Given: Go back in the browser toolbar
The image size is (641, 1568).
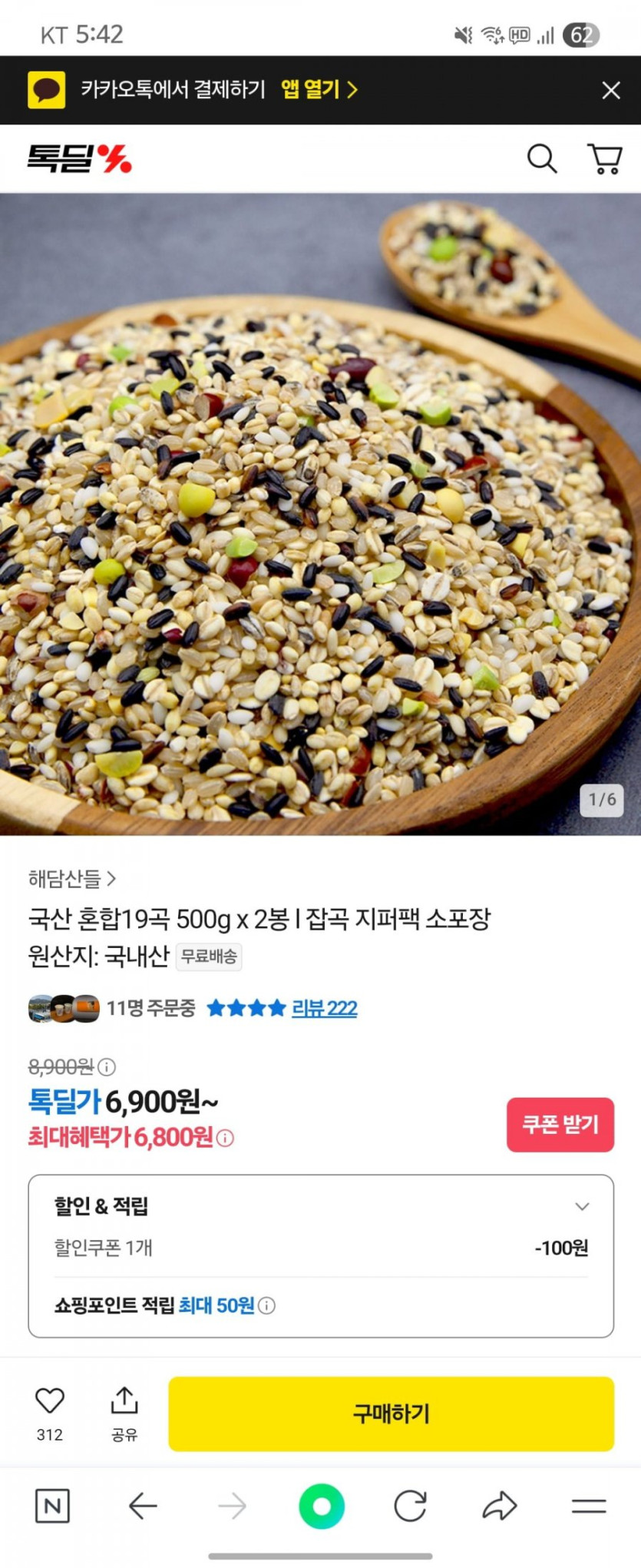Looking at the screenshot, I should tap(143, 1506).
